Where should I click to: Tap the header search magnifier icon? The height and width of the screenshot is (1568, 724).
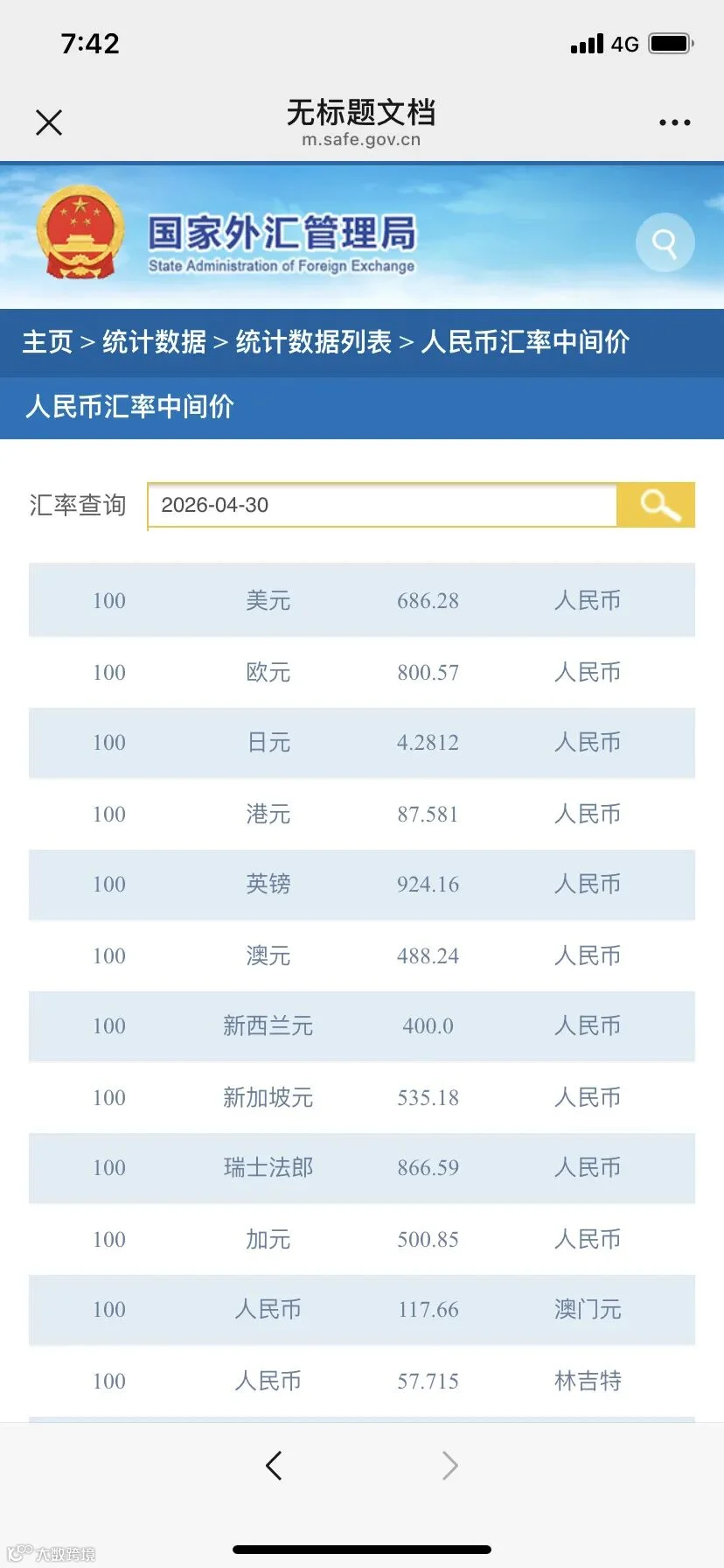click(665, 242)
